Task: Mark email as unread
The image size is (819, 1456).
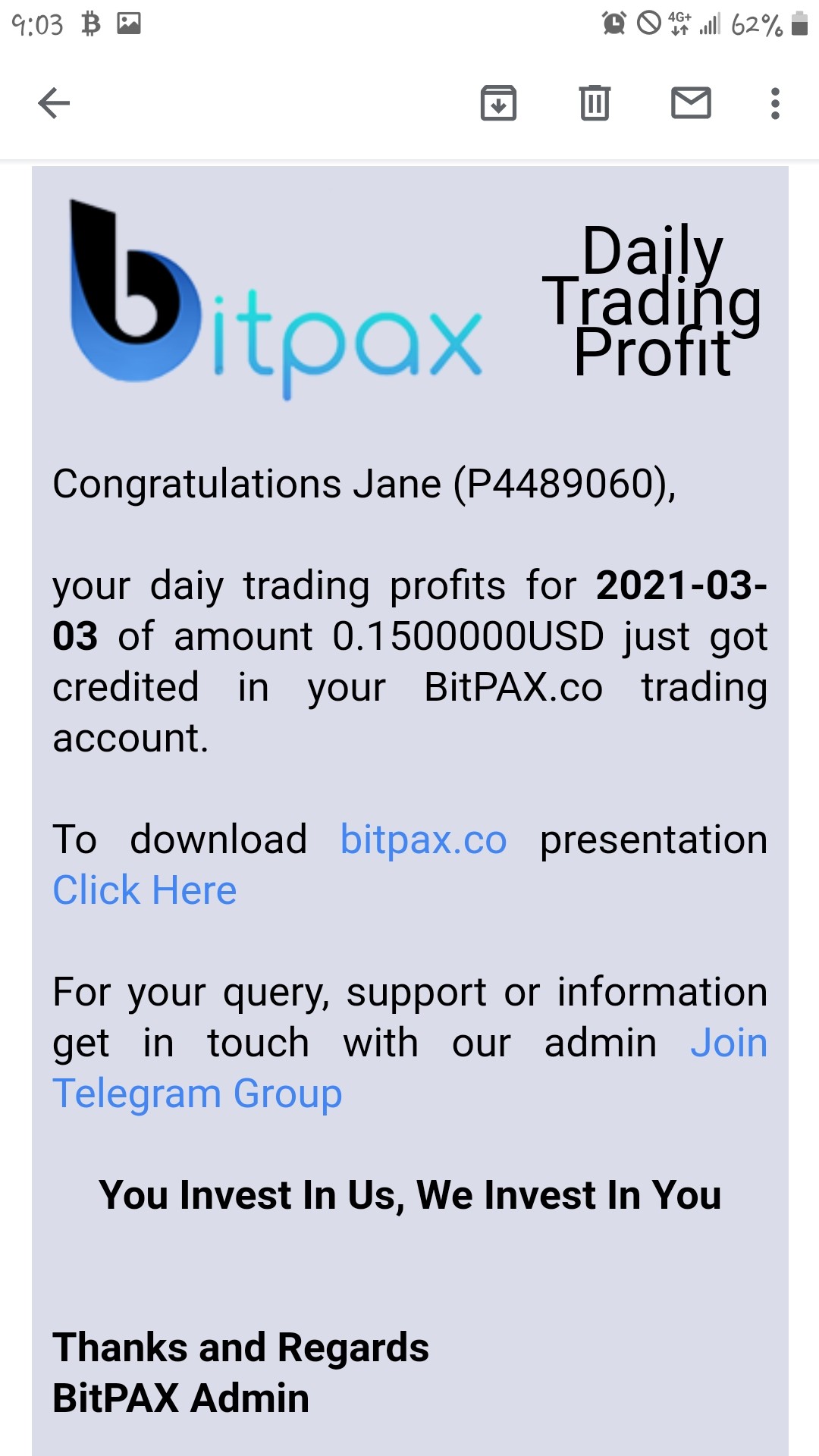Action: pyautogui.click(x=691, y=103)
